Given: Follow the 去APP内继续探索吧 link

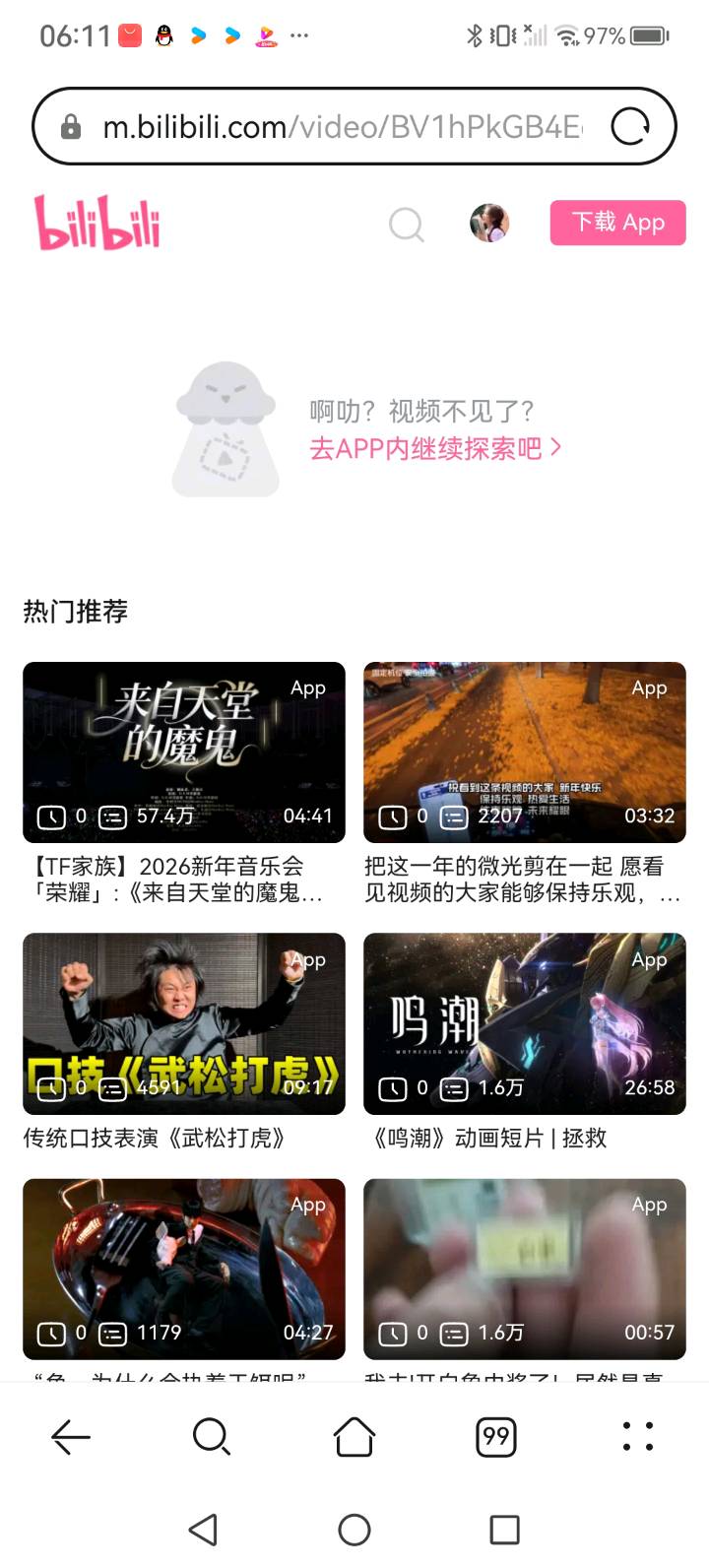Looking at the screenshot, I should (435, 448).
